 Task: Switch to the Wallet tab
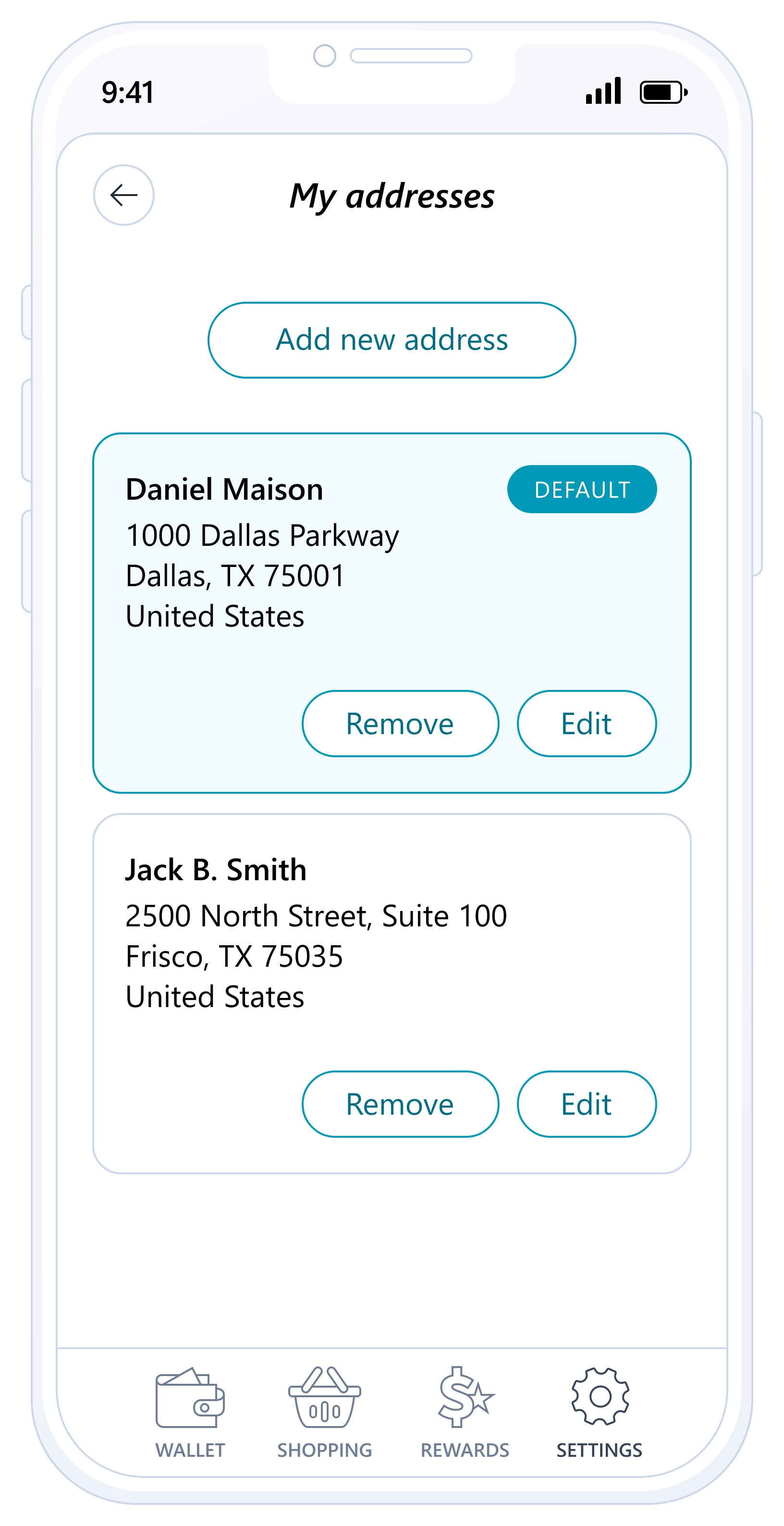click(x=190, y=1412)
